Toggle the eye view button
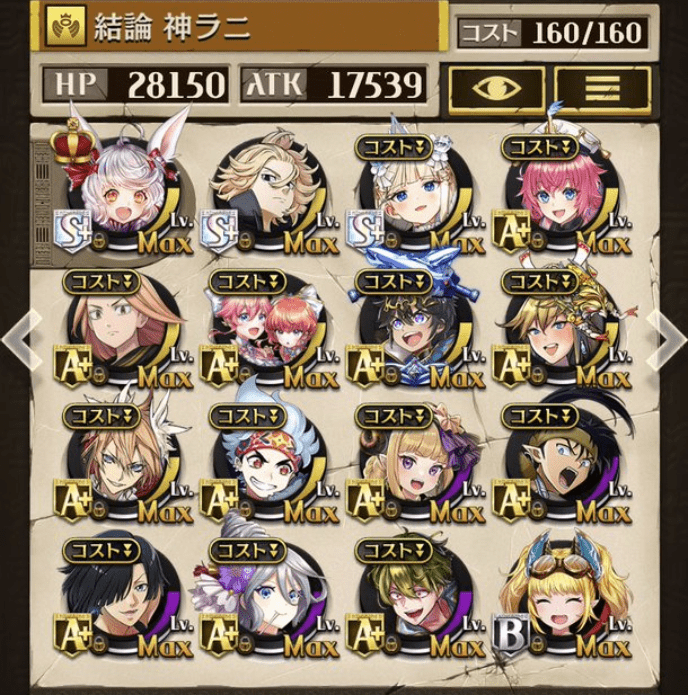This screenshot has height=695, width=688. pyautogui.click(x=496, y=87)
